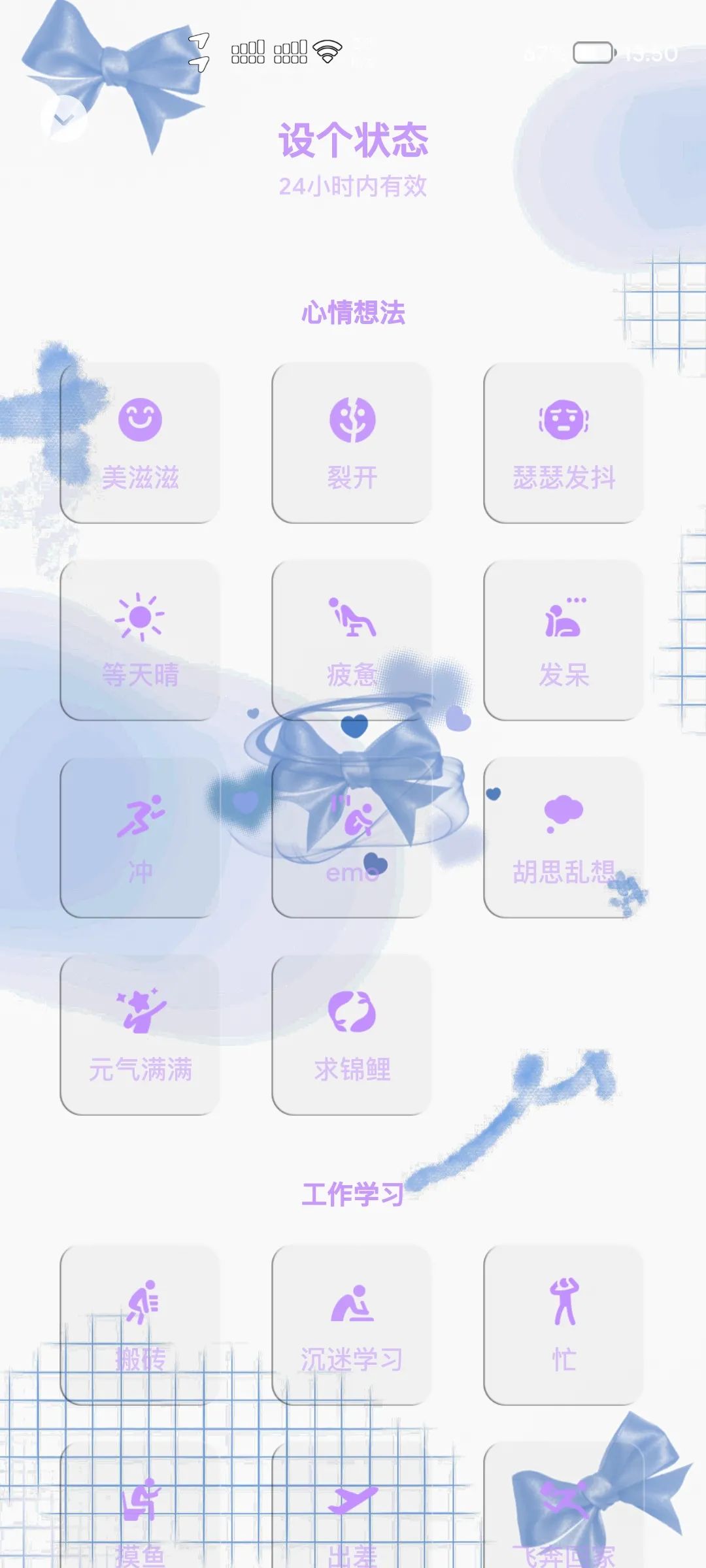Select the 胡思乱想 status
Screen dimensions: 706x1568
click(x=563, y=838)
